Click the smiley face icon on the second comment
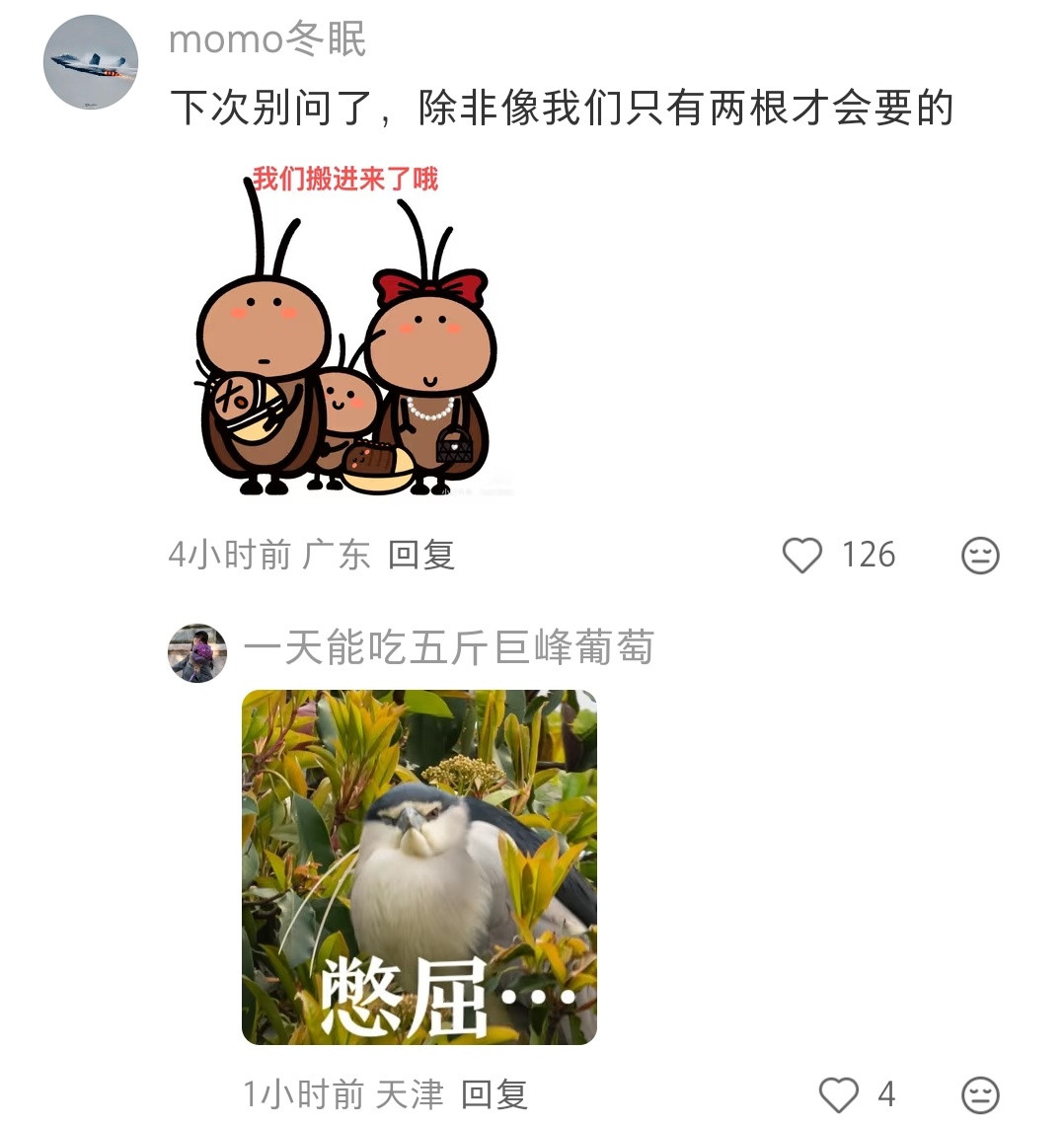1064x1125 pixels. (x=978, y=1093)
